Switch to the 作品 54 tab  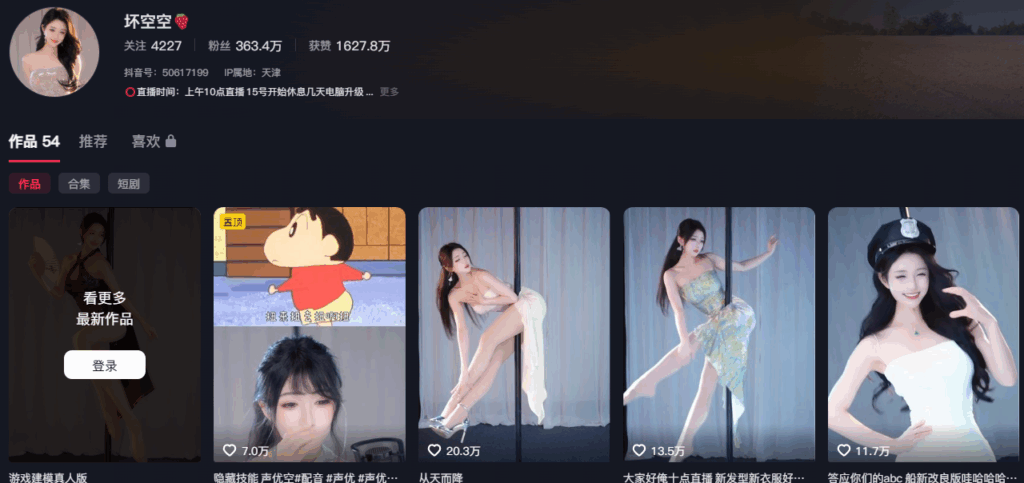[34, 142]
